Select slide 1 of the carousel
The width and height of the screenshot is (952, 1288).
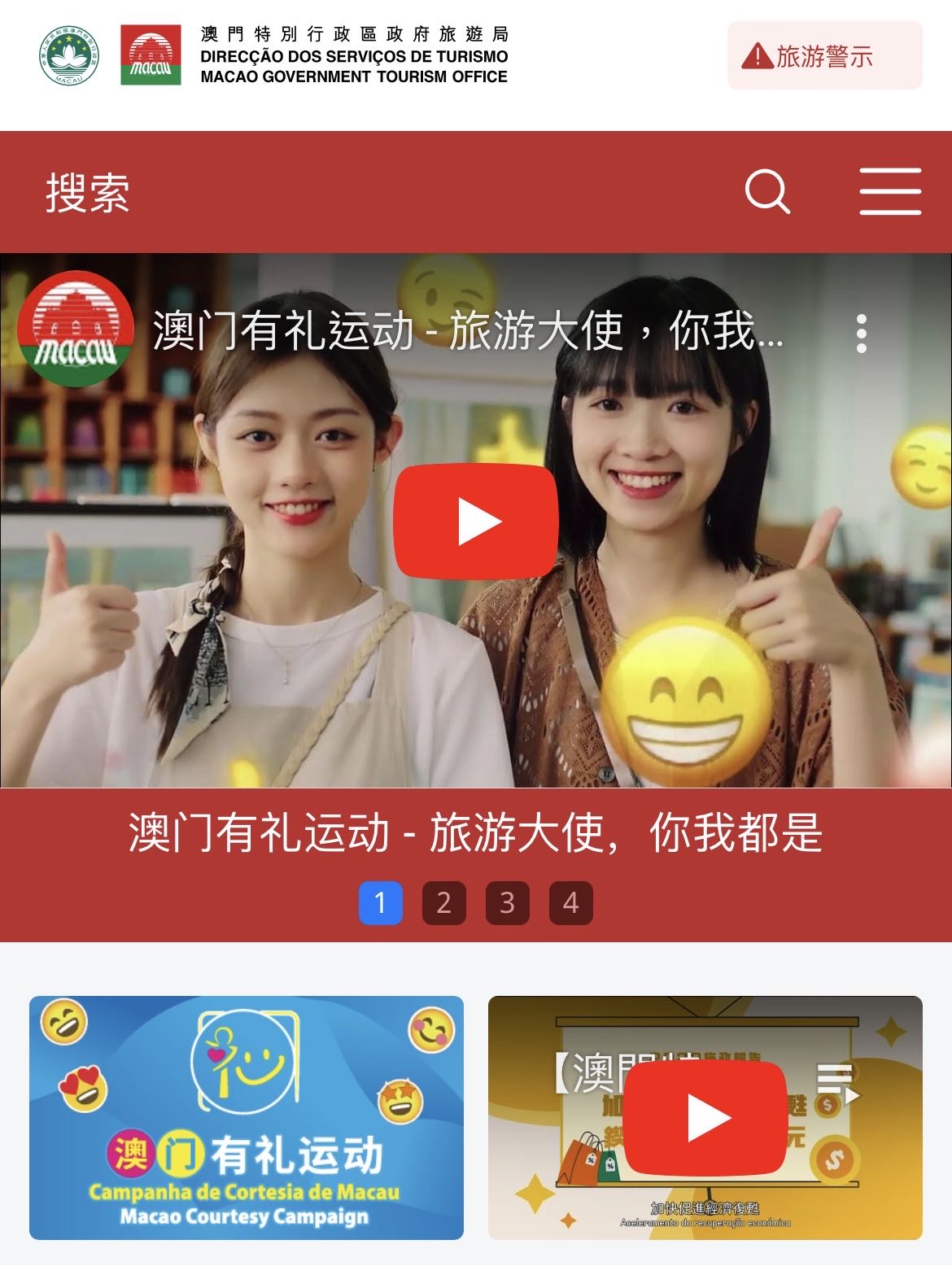click(x=380, y=903)
